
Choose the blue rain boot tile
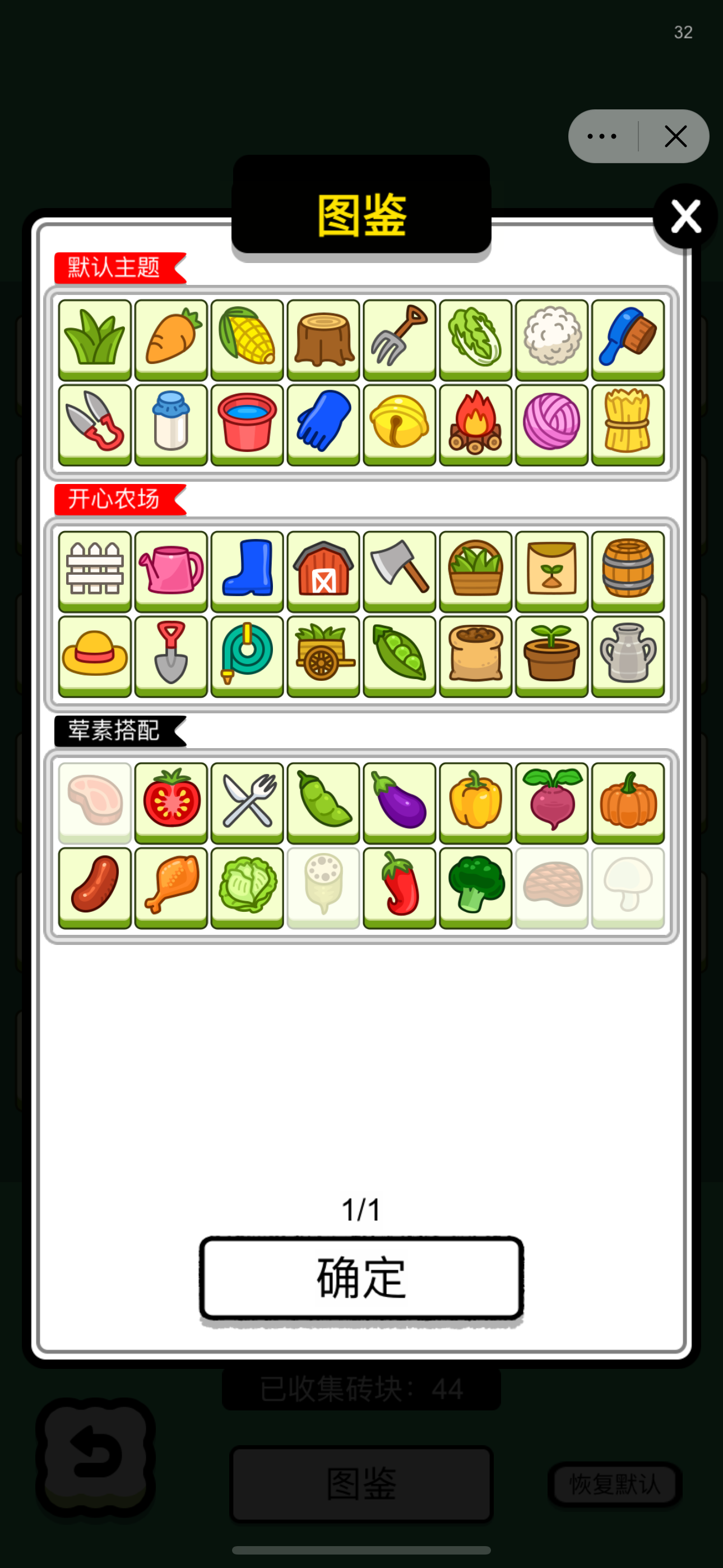point(247,569)
